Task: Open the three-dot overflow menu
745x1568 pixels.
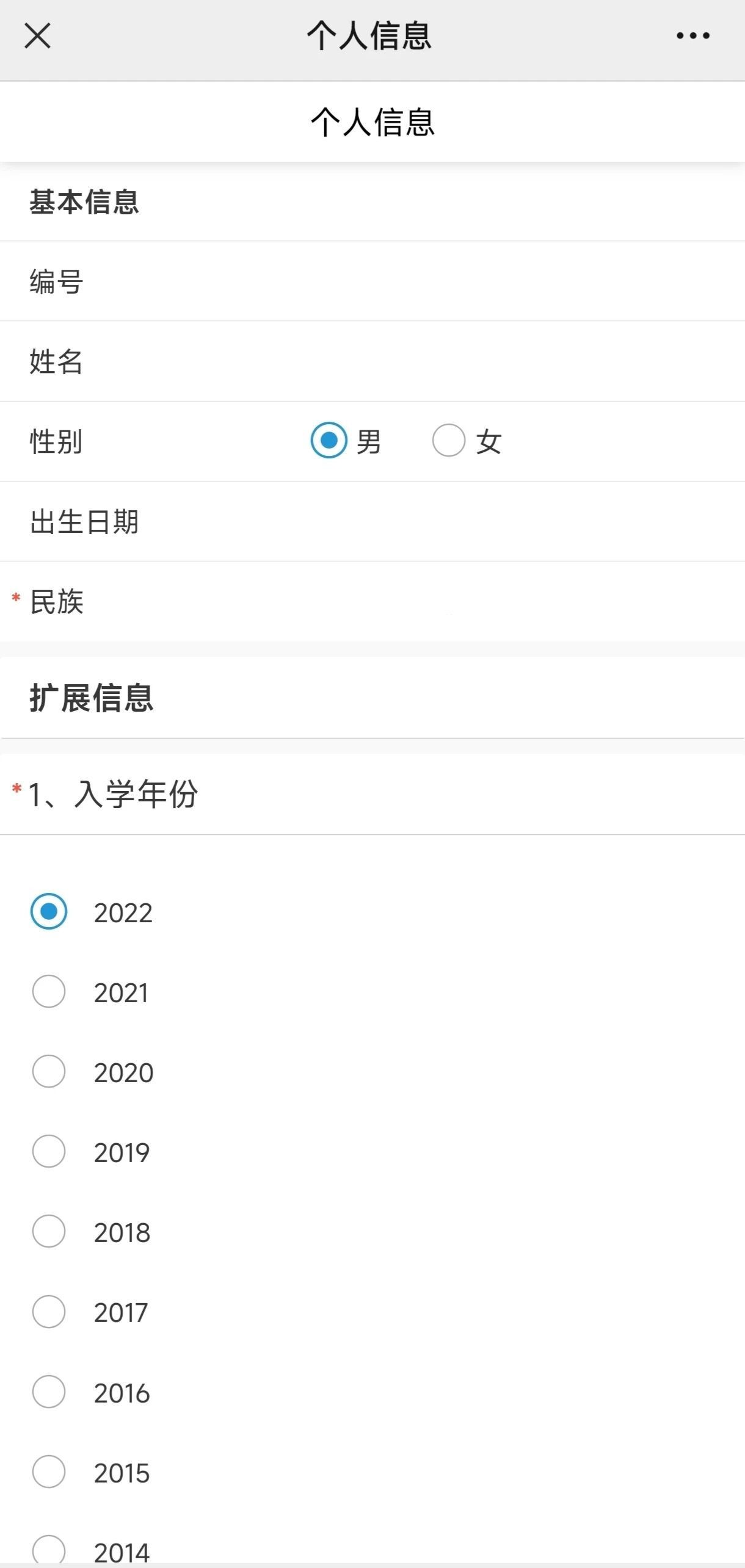Action: (x=692, y=36)
